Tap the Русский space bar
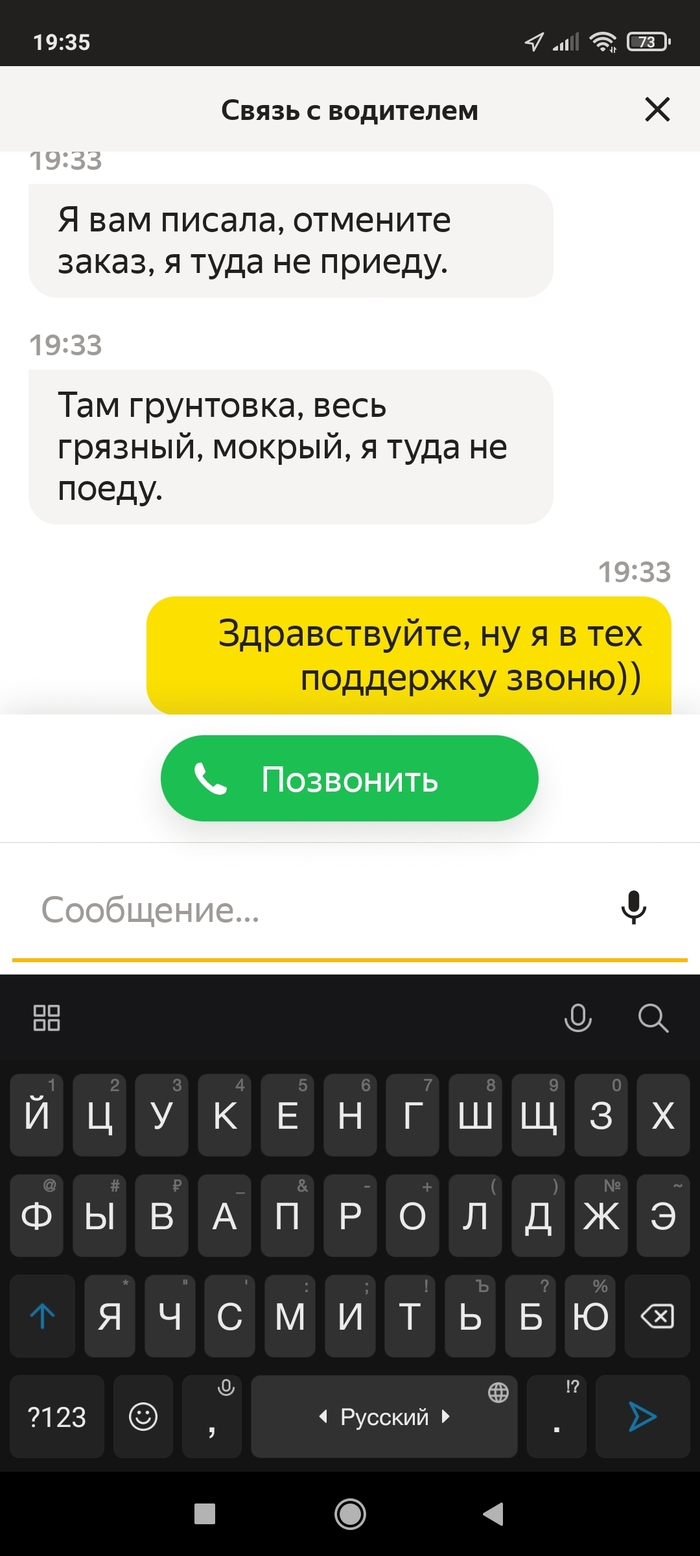Screen dimensions: 700x1556 coord(384,1416)
